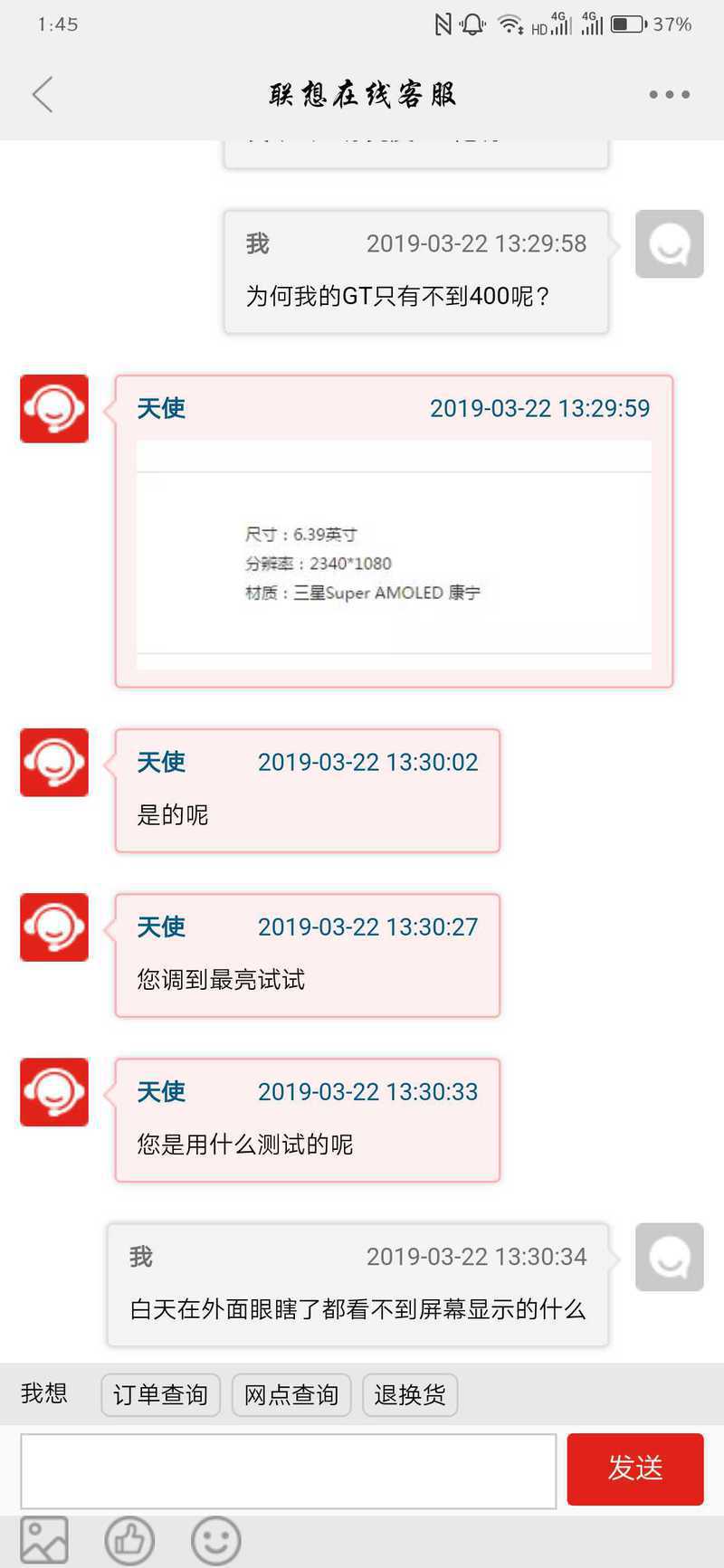Open the screen specs image sent by 天使
Image resolution: width=724 pixels, height=1568 pixels.
[394, 556]
